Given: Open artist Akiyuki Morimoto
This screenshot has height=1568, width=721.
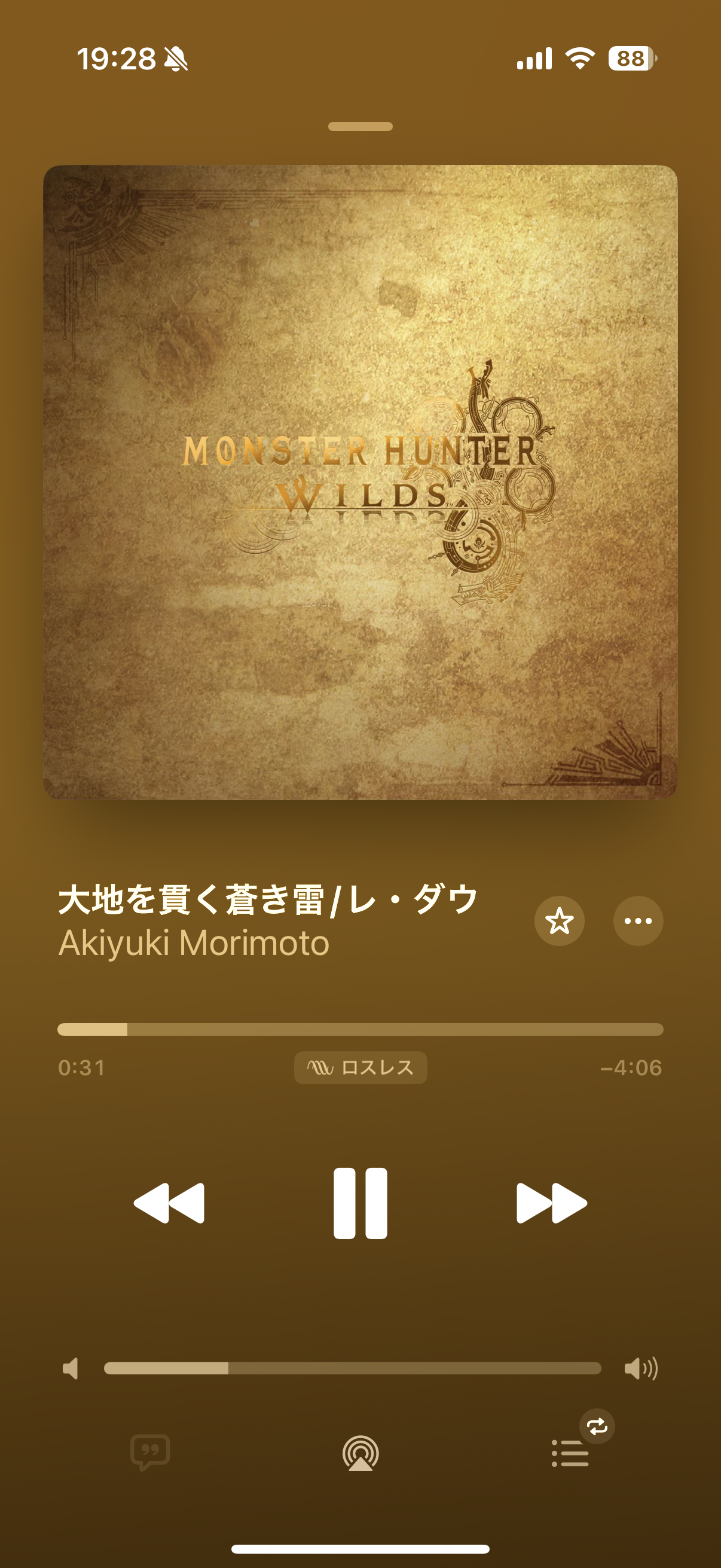Looking at the screenshot, I should [x=194, y=943].
